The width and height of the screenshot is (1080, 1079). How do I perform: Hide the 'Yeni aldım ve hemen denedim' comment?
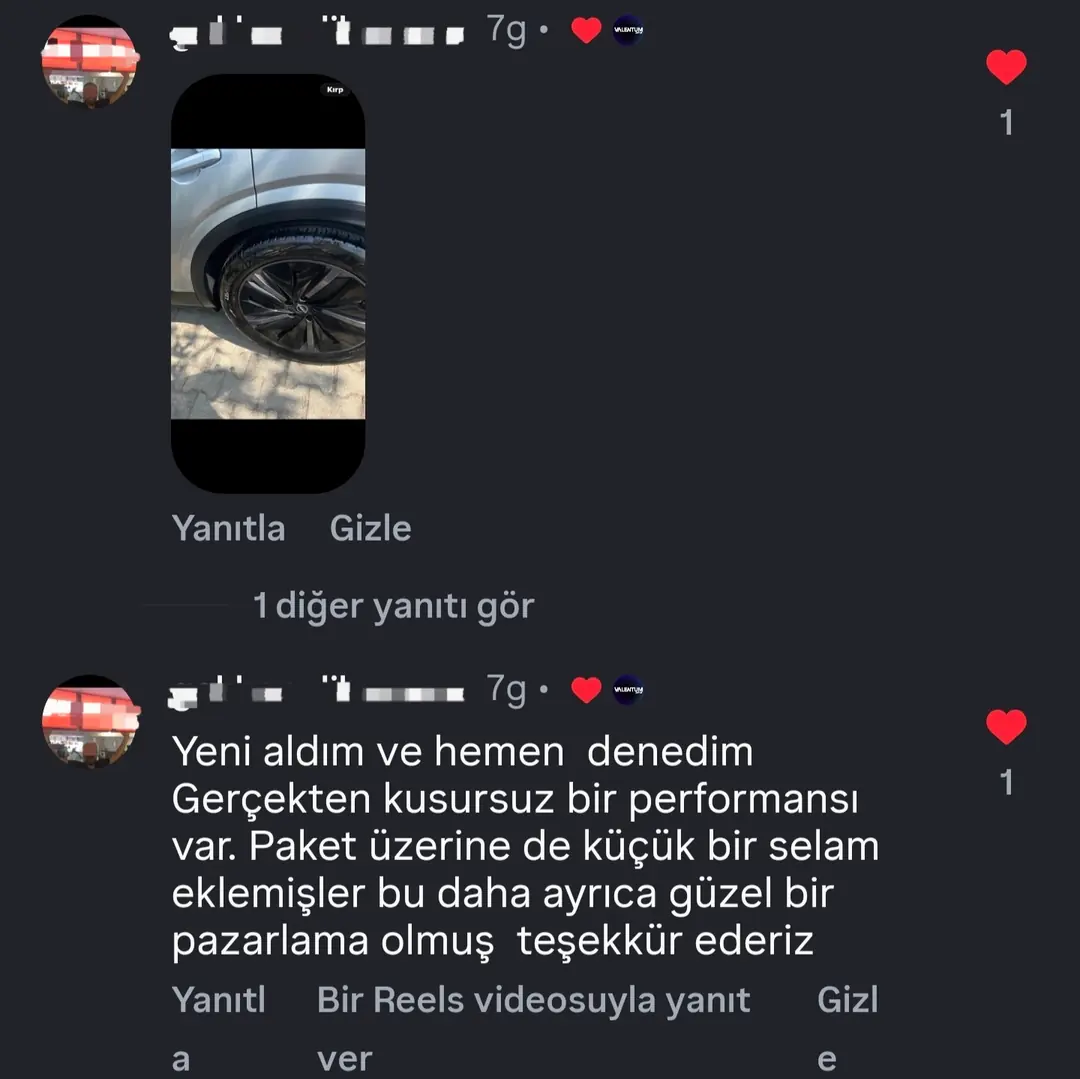[847, 1001]
